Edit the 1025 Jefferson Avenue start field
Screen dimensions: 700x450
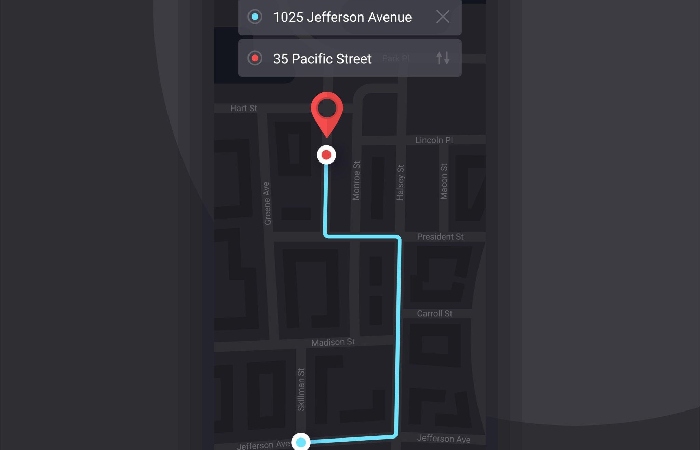coord(342,17)
